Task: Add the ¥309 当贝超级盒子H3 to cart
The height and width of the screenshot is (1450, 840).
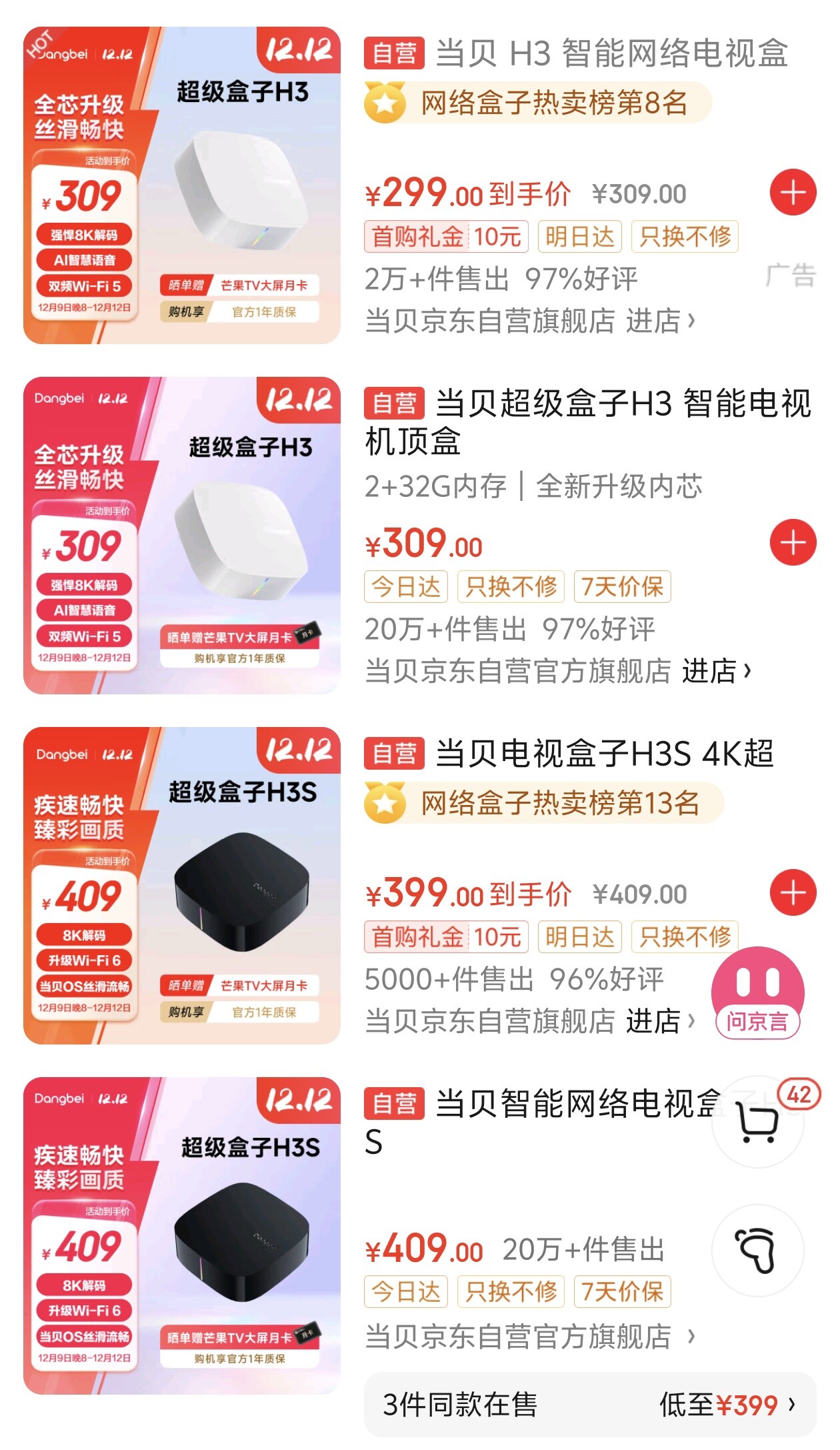Action: (x=793, y=542)
